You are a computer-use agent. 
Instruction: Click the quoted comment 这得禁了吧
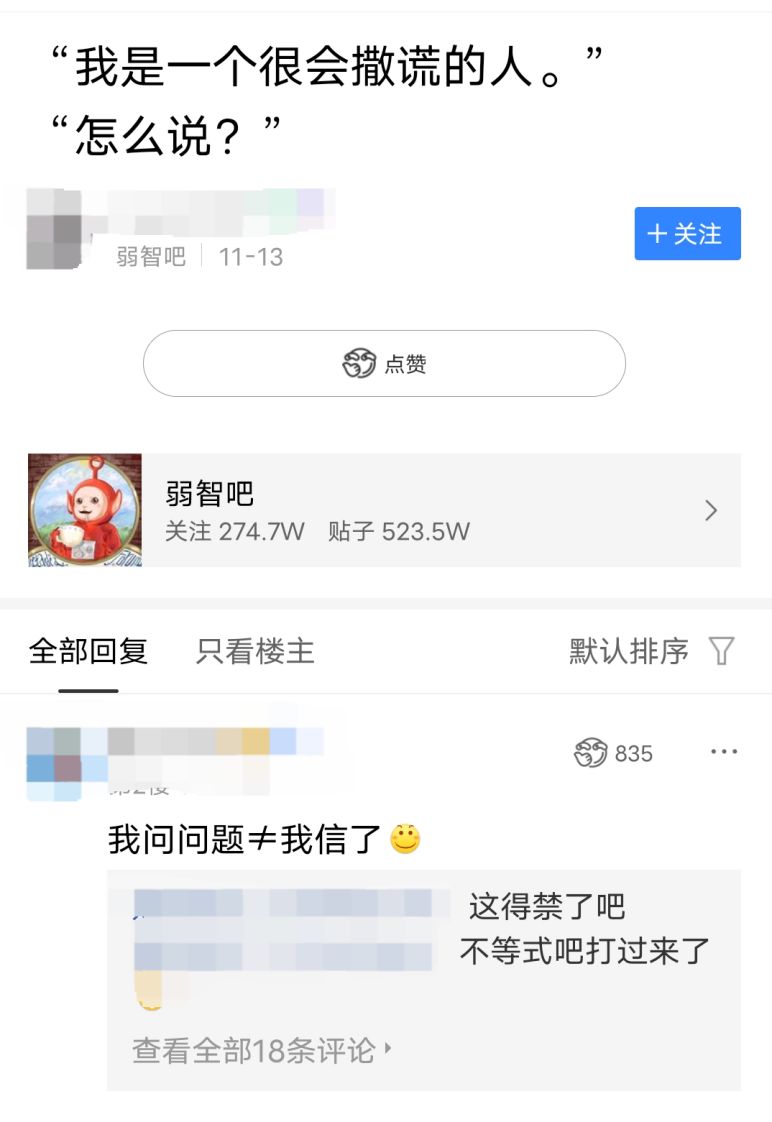pos(543,908)
